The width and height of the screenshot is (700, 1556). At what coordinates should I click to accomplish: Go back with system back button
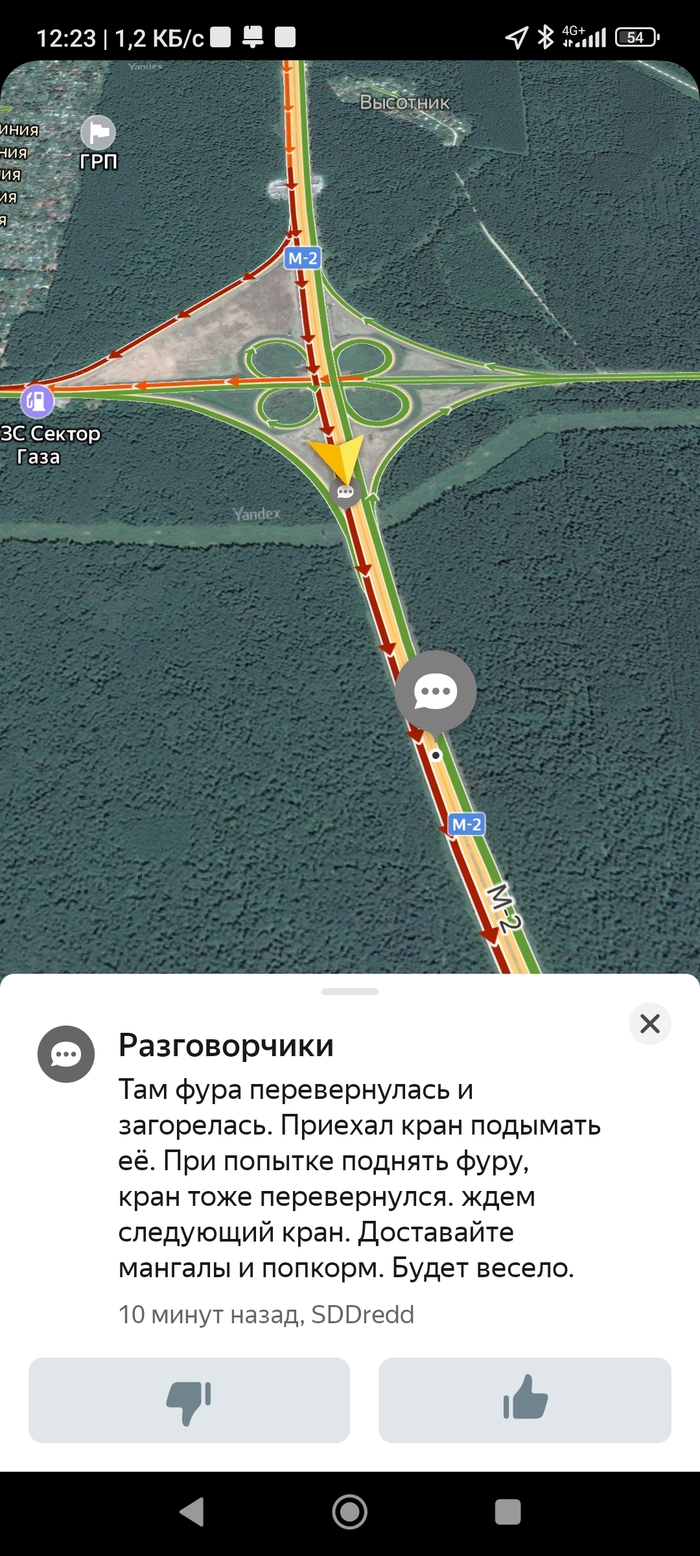coord(191,1512)
